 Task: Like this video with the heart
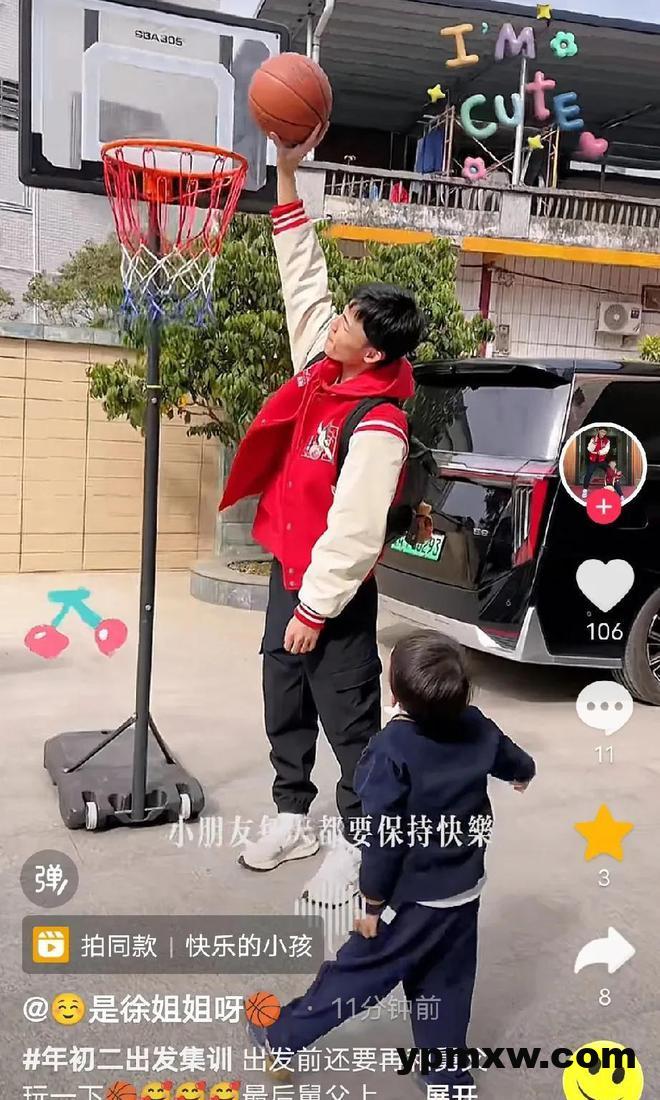pyautogui.click(x=604, y=585)
